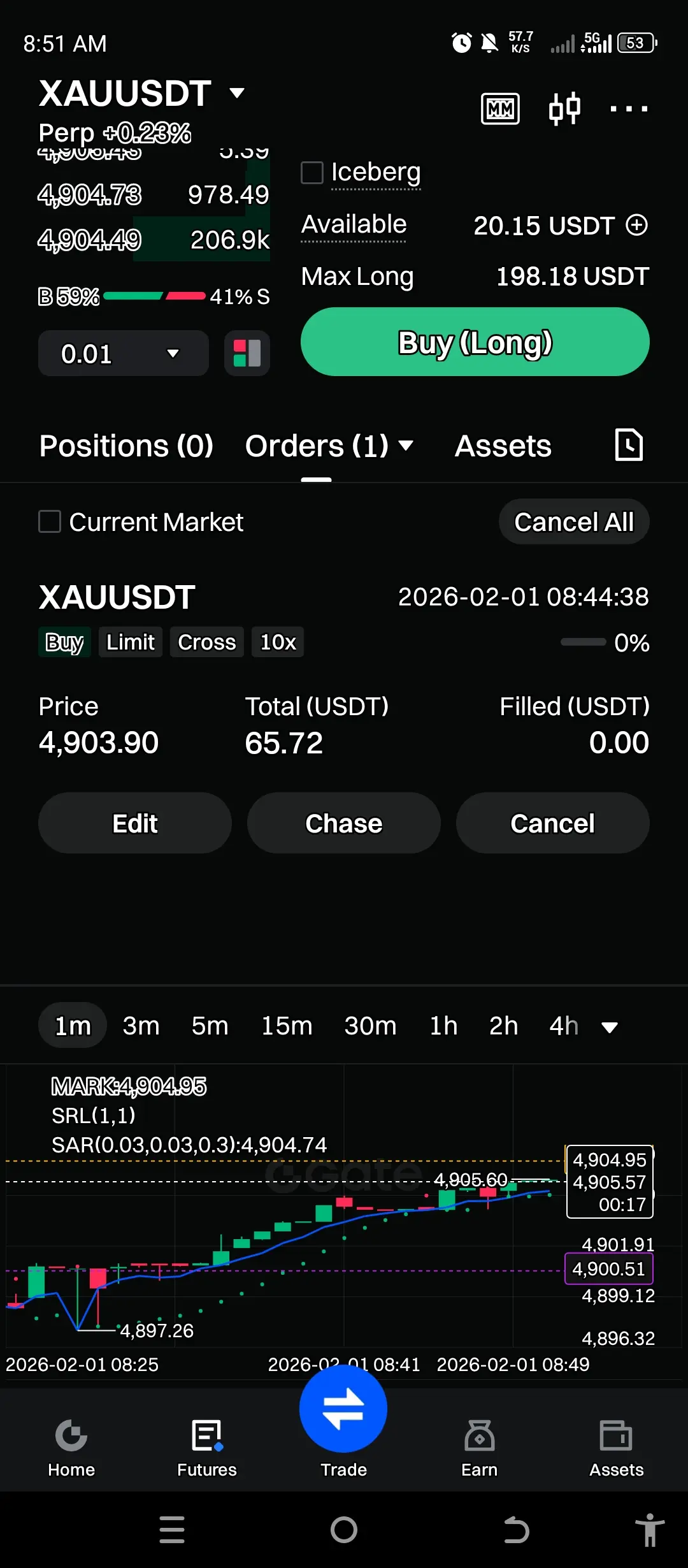The height and width of the screenshot is (1568, 688).
Task: Edit the XAUUSDT limit order
Action: [x=135, y=823]
